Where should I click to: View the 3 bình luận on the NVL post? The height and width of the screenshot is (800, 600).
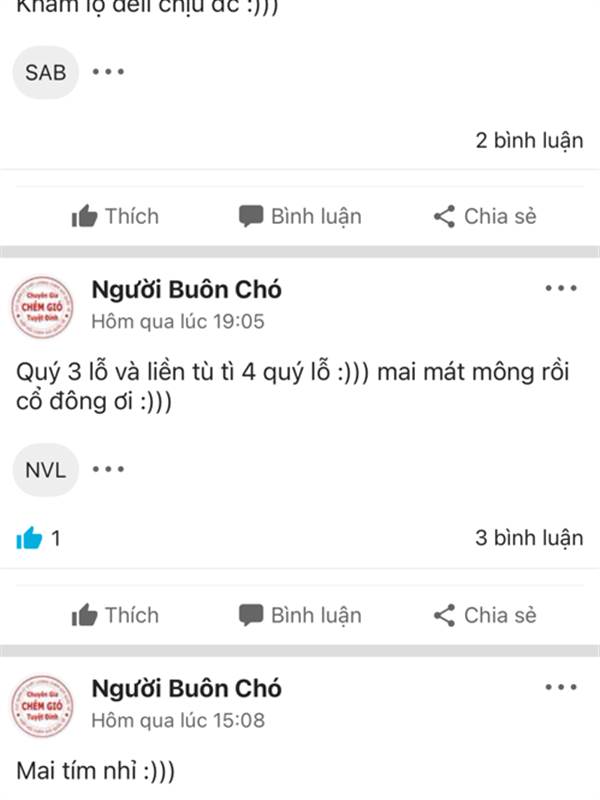pos(529,538)
